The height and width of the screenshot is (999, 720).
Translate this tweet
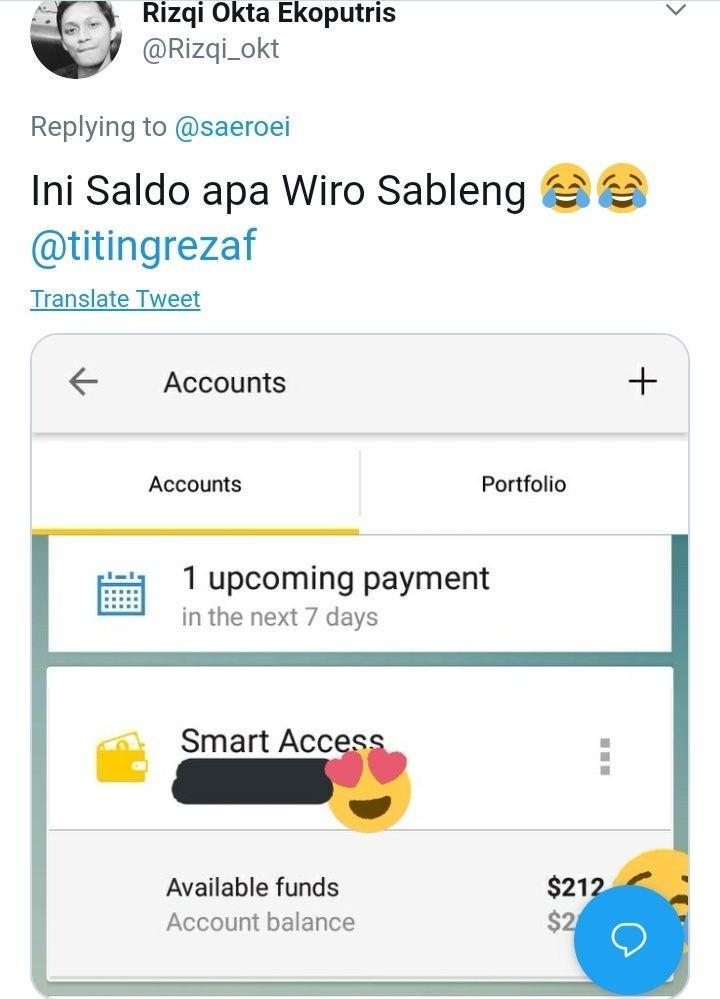(x=115, y=298)
